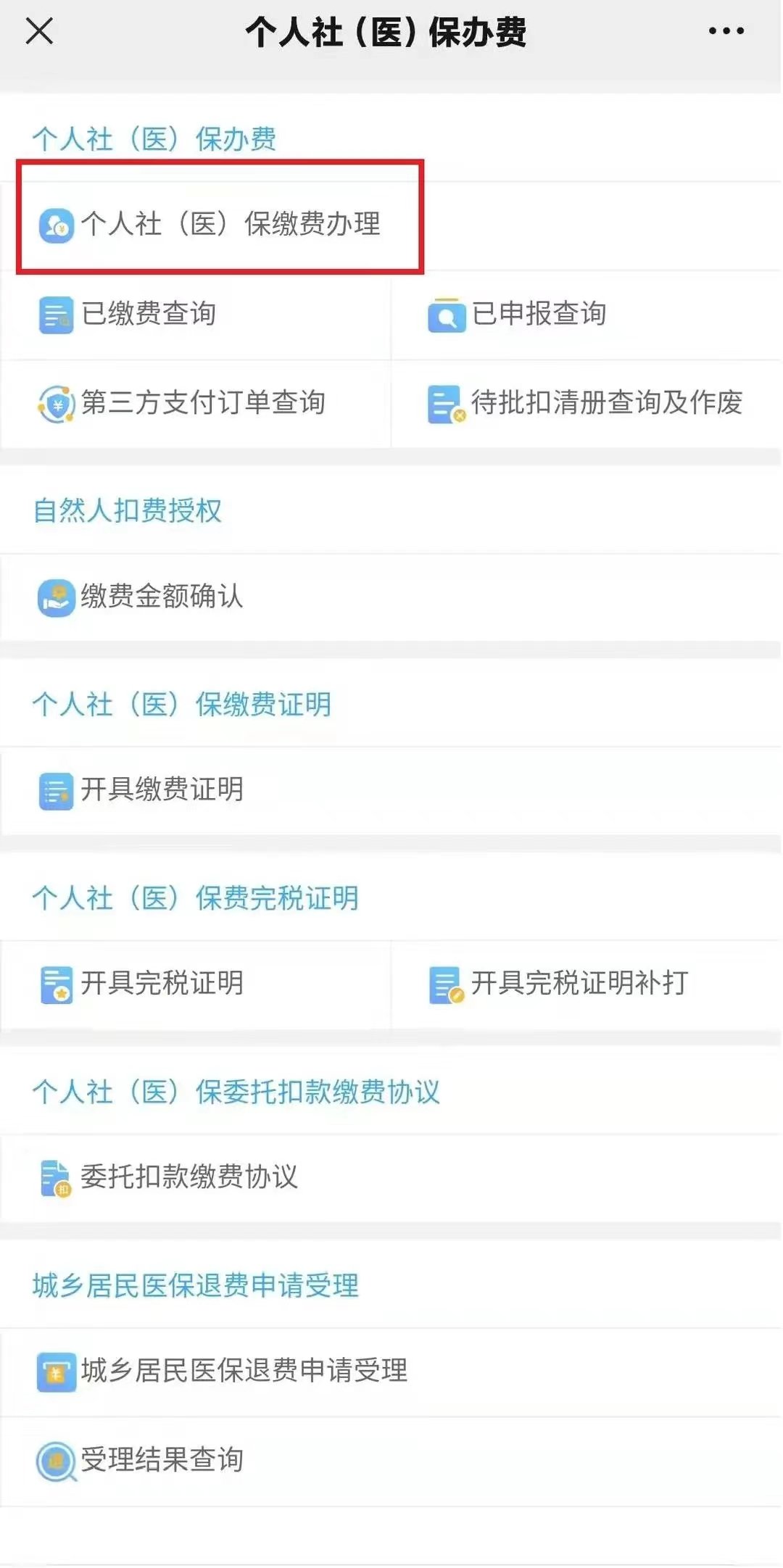Open 开具缴费证明
This screenshot has width=783, height=1568.
coord(161,789)
